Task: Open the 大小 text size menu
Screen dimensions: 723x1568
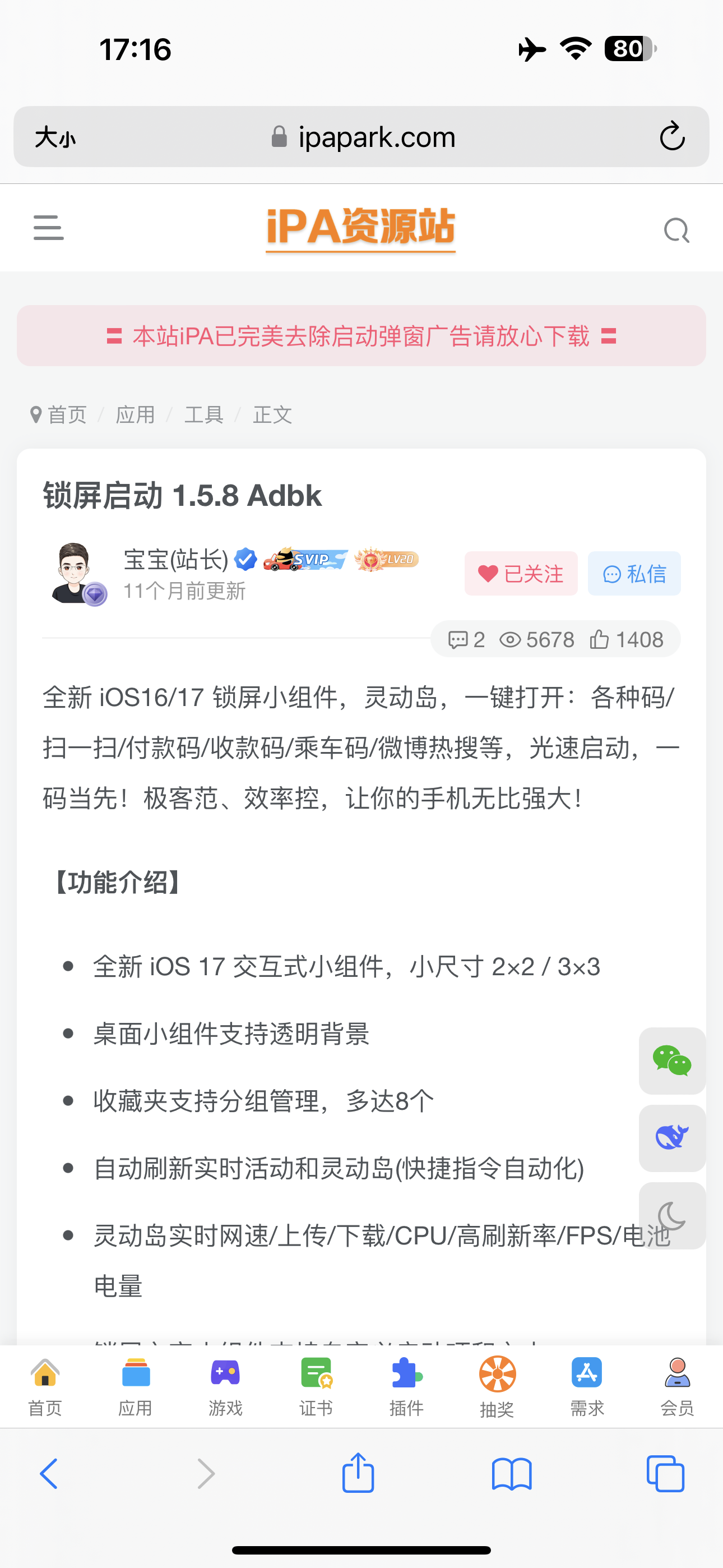Action: click(55, 137)
